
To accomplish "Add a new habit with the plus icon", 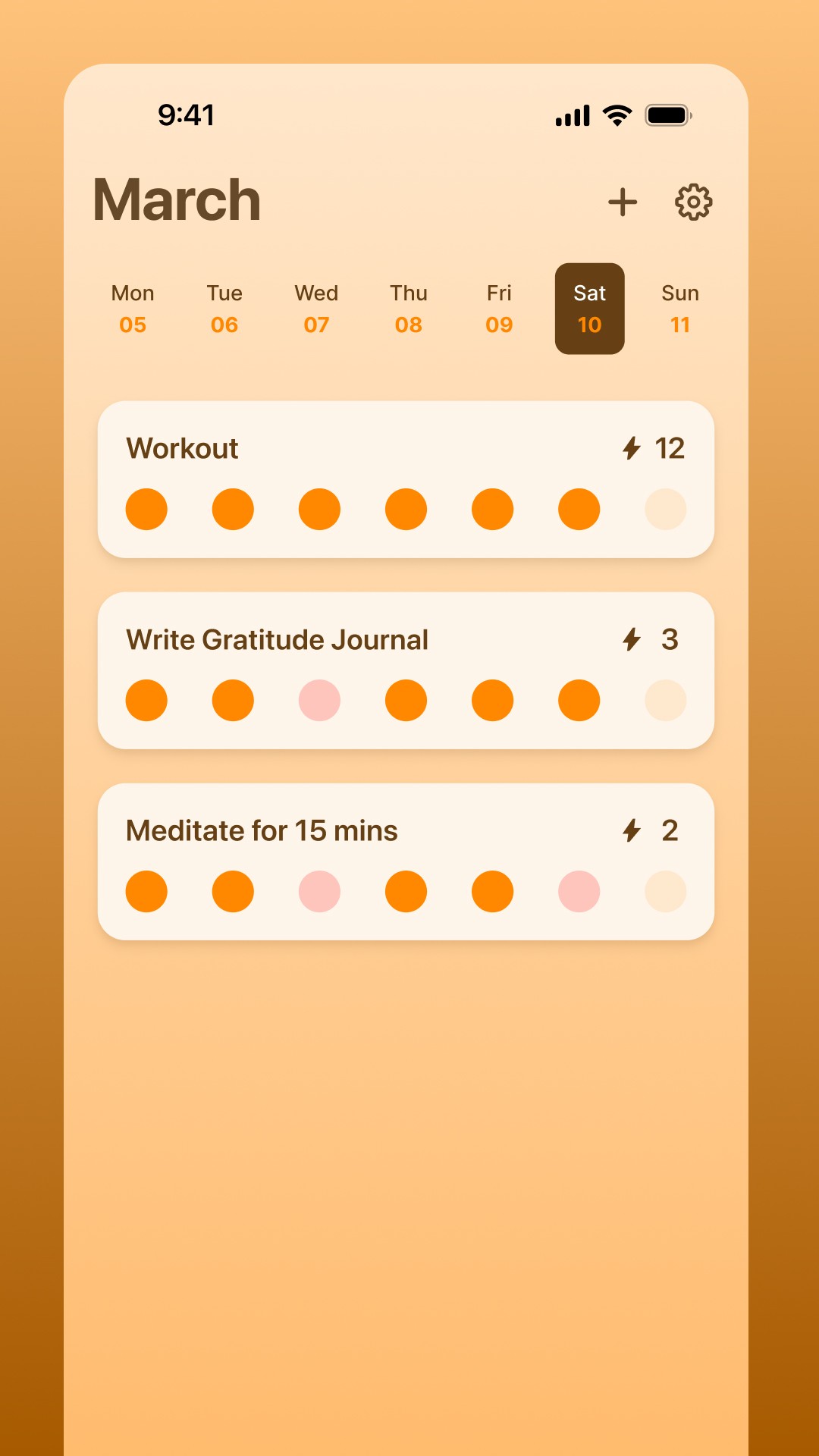I will click(623, 202).
